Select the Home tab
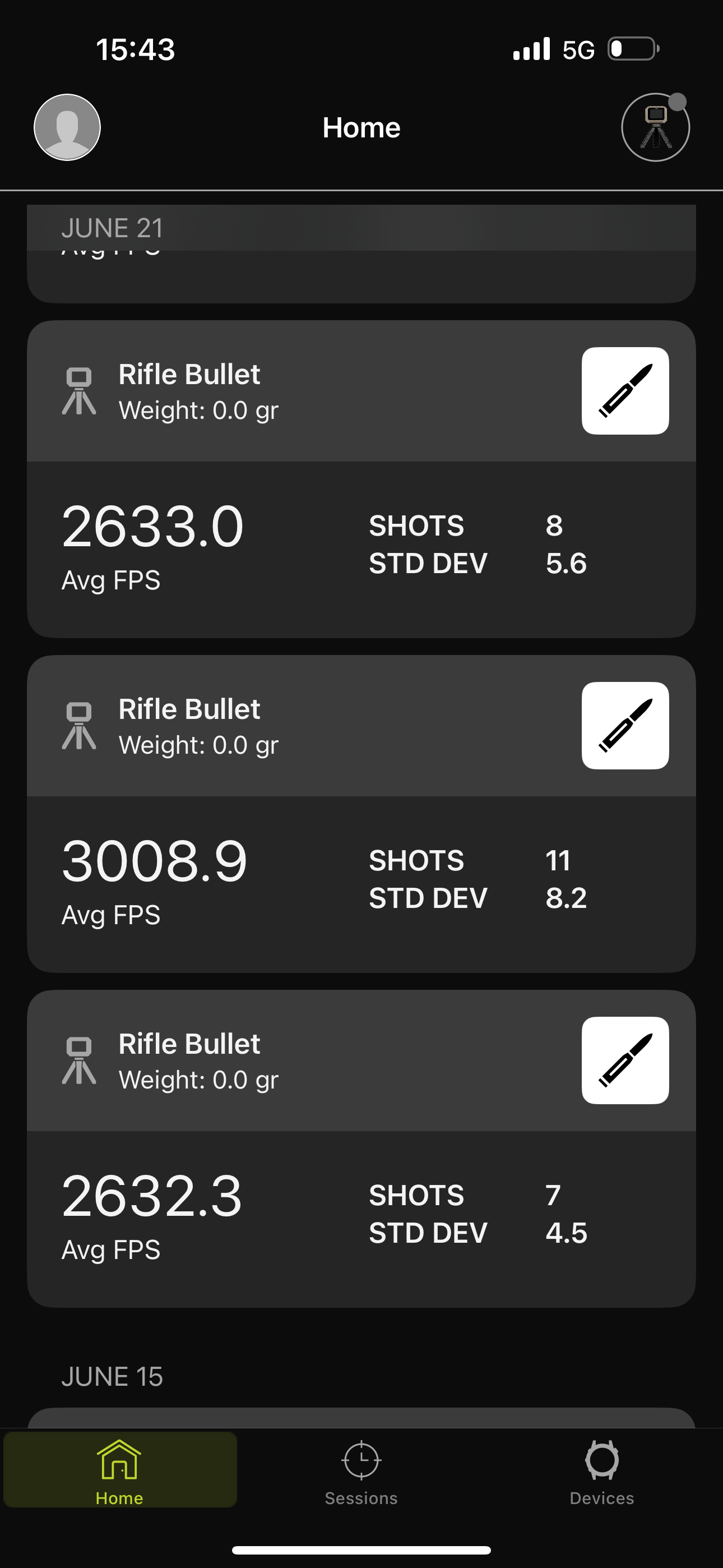The height and width of the screenshot is (1568, 723). click(120, 1470)
